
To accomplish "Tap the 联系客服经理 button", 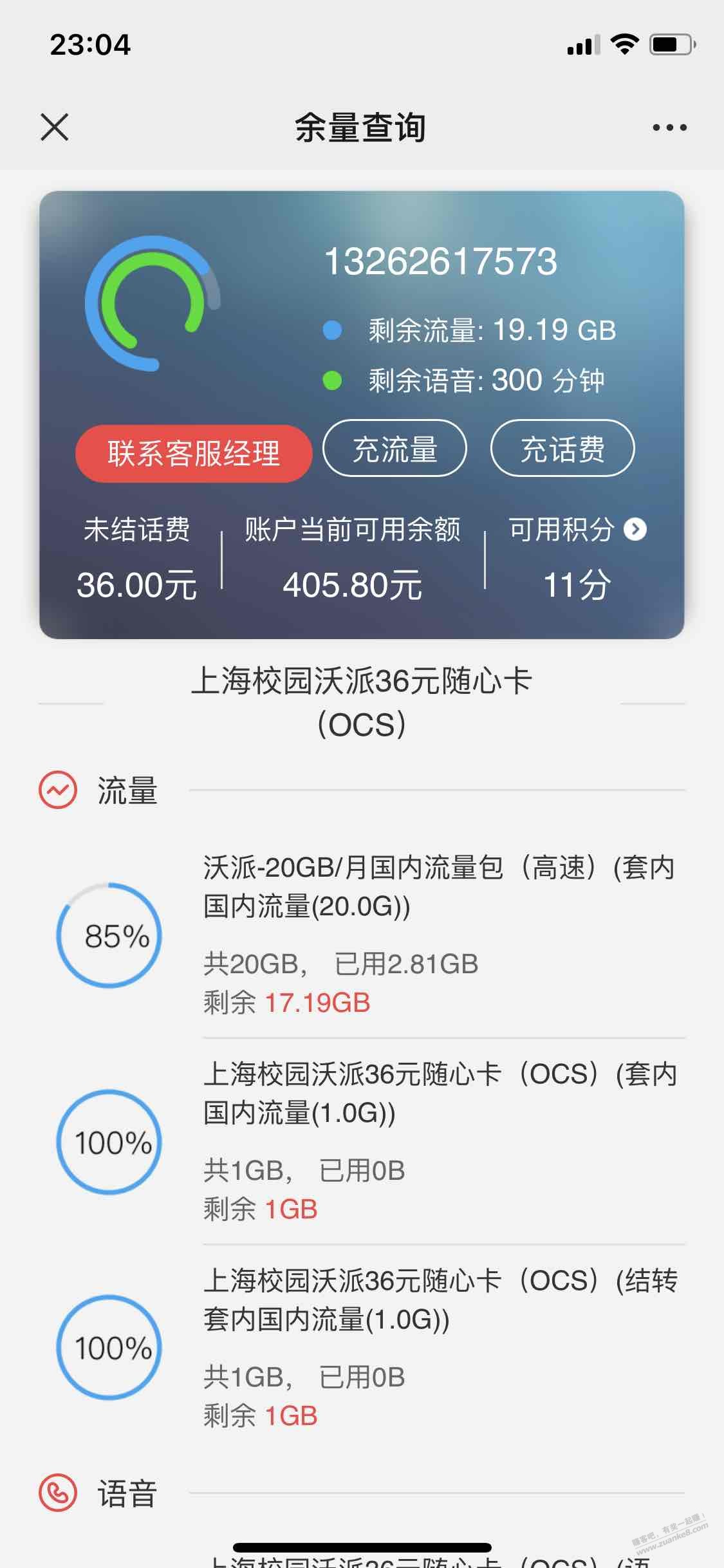I will pyautogui.click(x=194, y=453).
